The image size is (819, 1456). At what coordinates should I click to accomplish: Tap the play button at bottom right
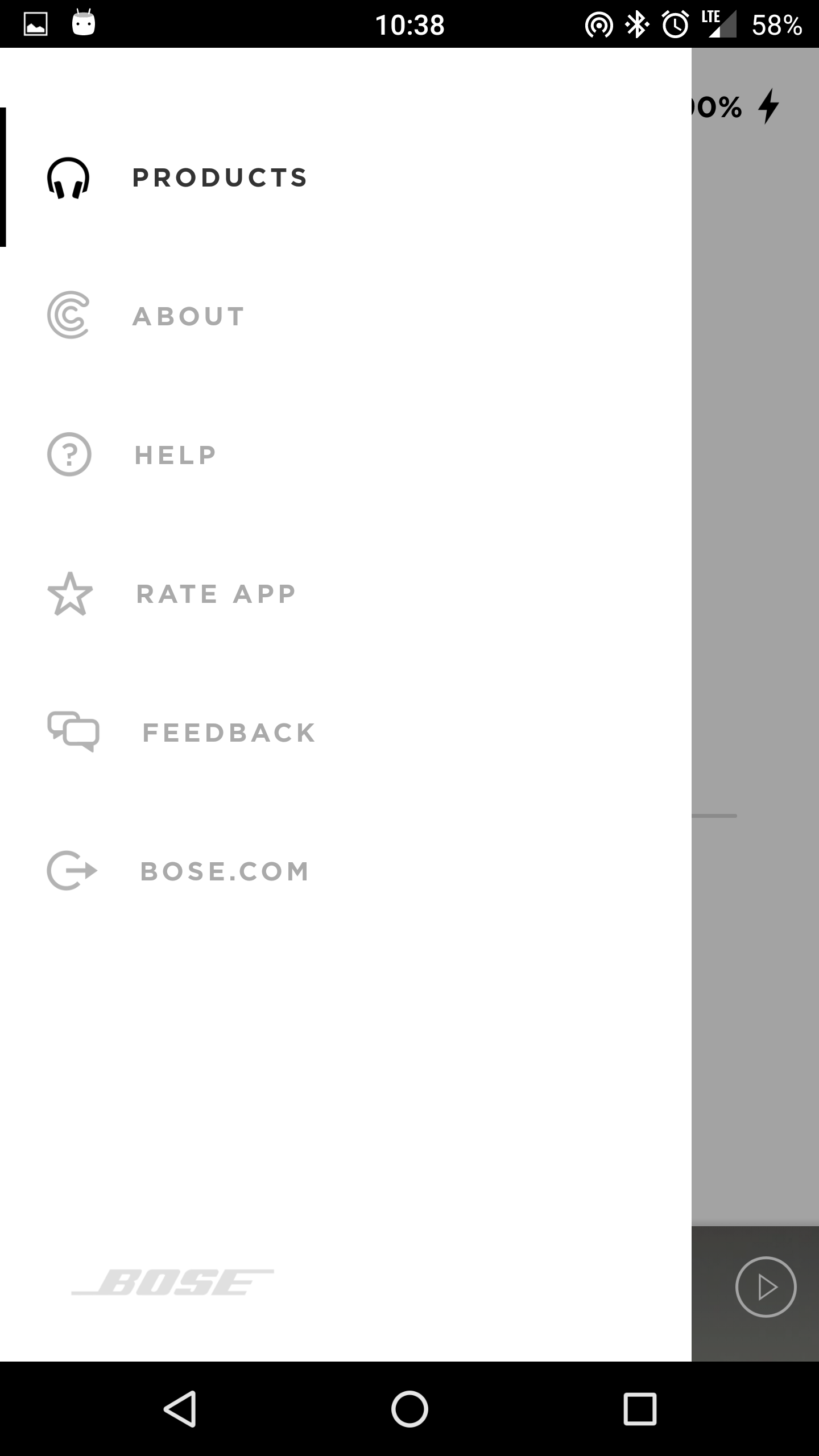[766, 1287]
